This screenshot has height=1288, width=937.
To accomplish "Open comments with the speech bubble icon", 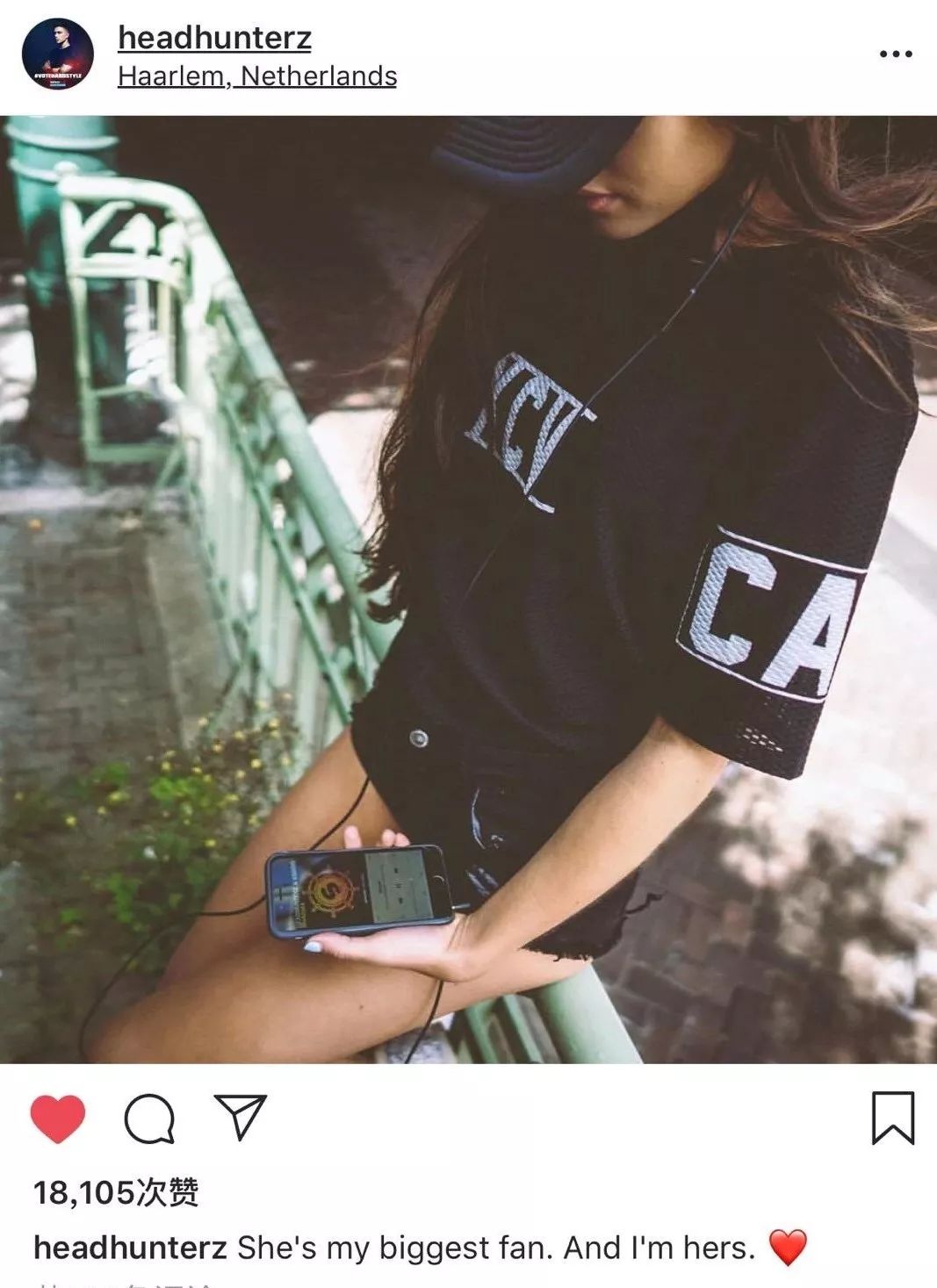I will pos(149,1119).
